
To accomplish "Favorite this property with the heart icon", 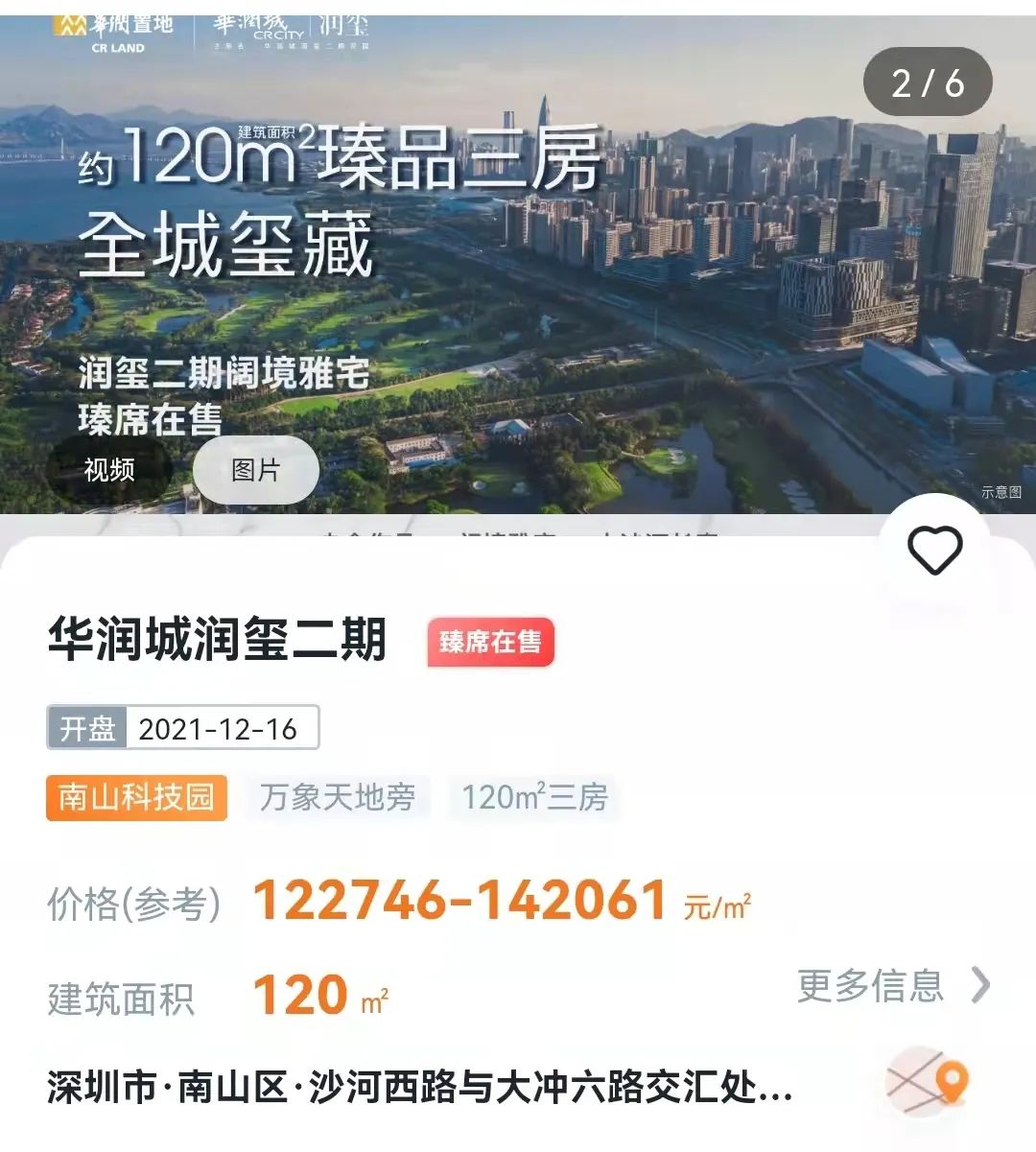I will pyautogui.click(x=934, y=551).
